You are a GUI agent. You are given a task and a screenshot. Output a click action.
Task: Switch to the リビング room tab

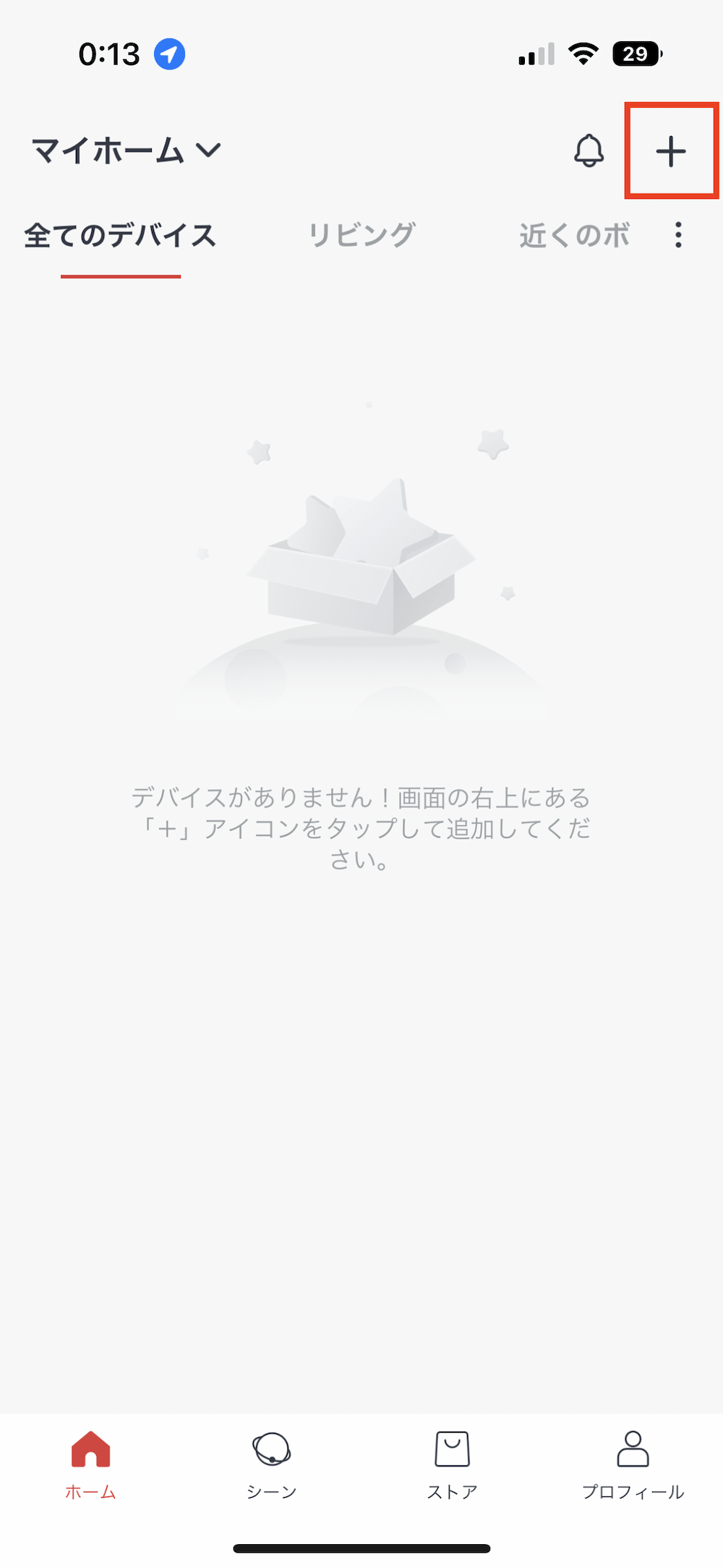tap(361, 235)
